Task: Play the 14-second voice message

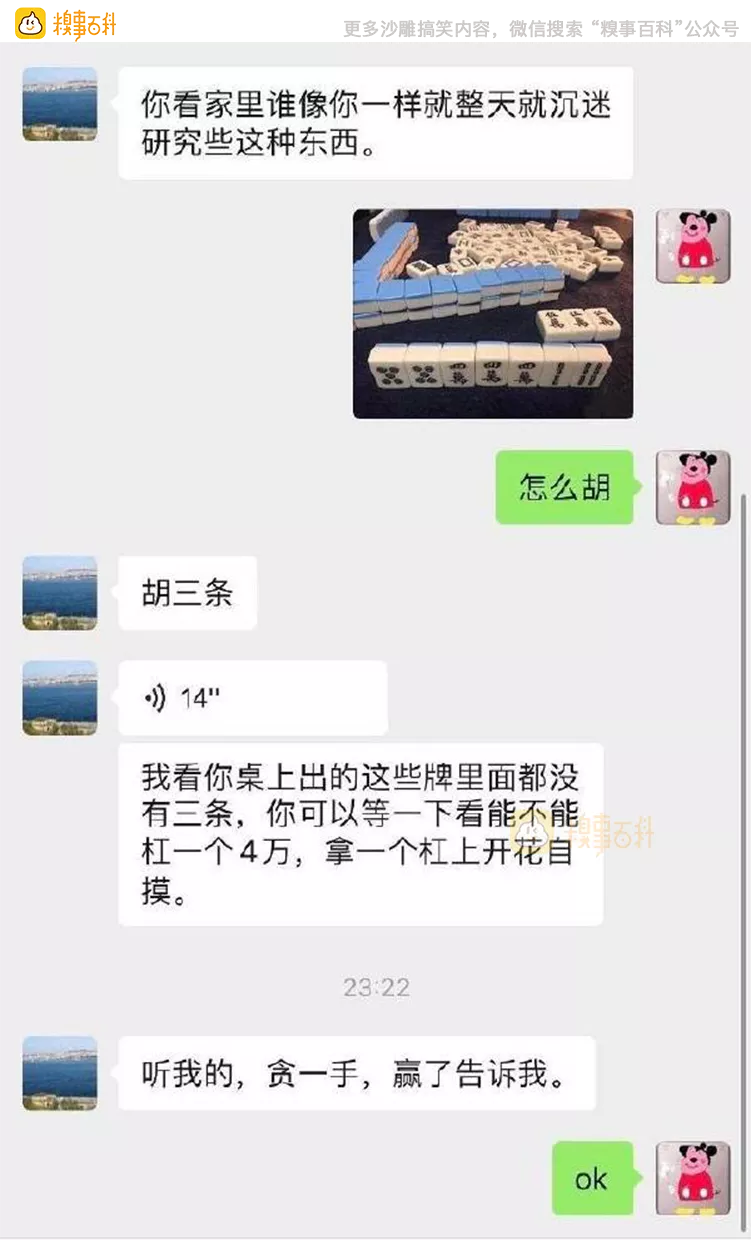Action: tap(252, 698)
